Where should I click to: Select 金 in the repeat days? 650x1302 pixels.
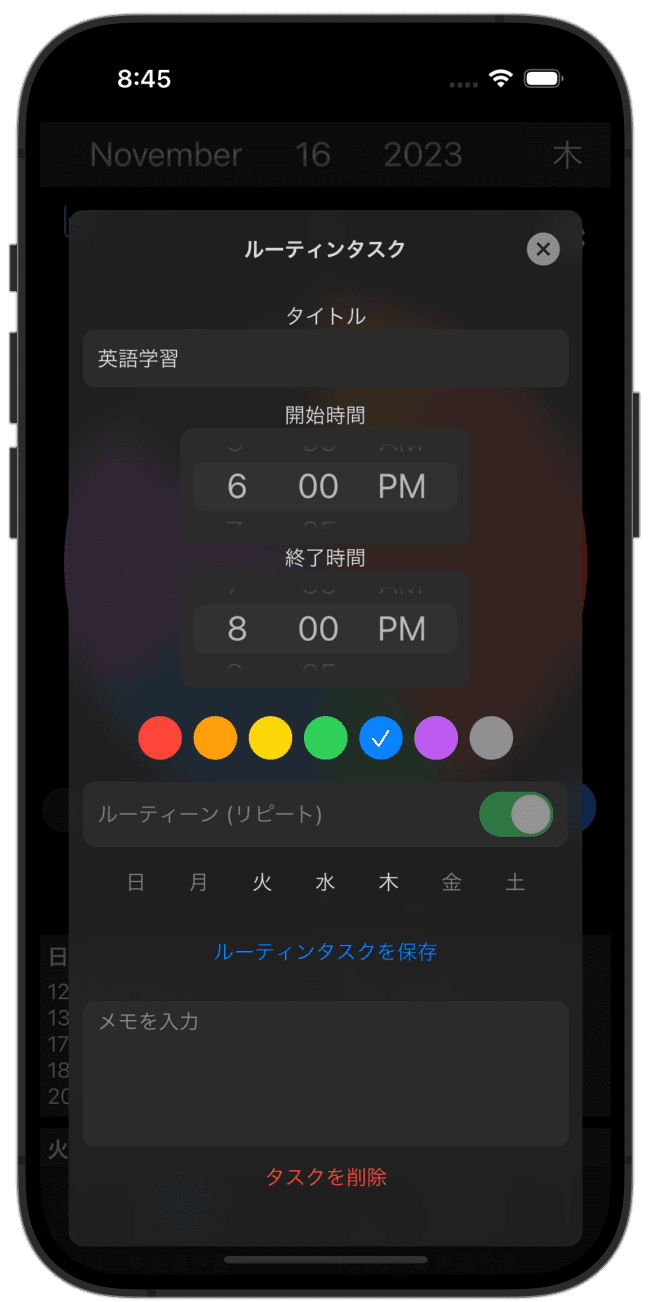[x=452, y=882]
